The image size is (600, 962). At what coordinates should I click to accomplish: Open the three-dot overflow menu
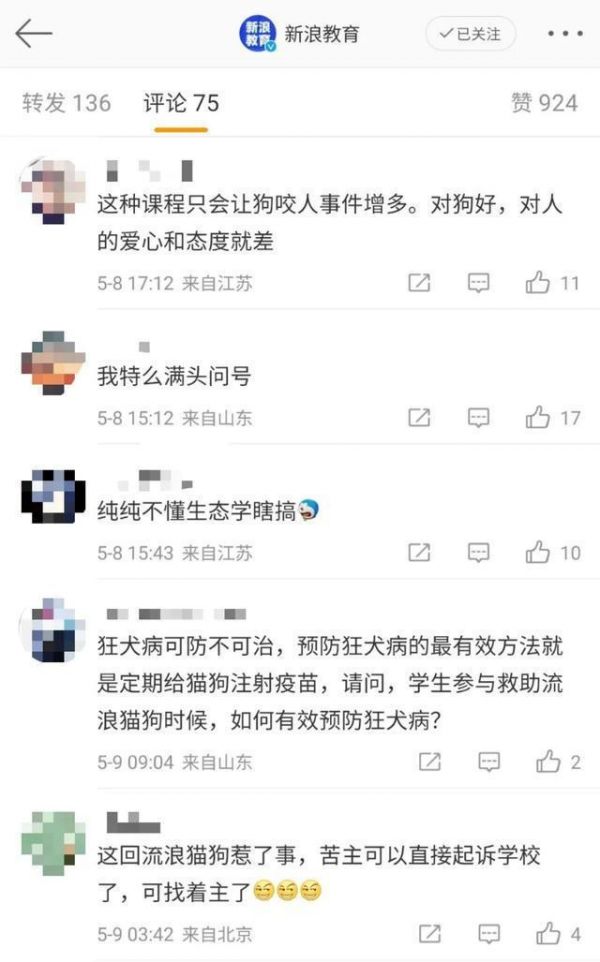564,34
